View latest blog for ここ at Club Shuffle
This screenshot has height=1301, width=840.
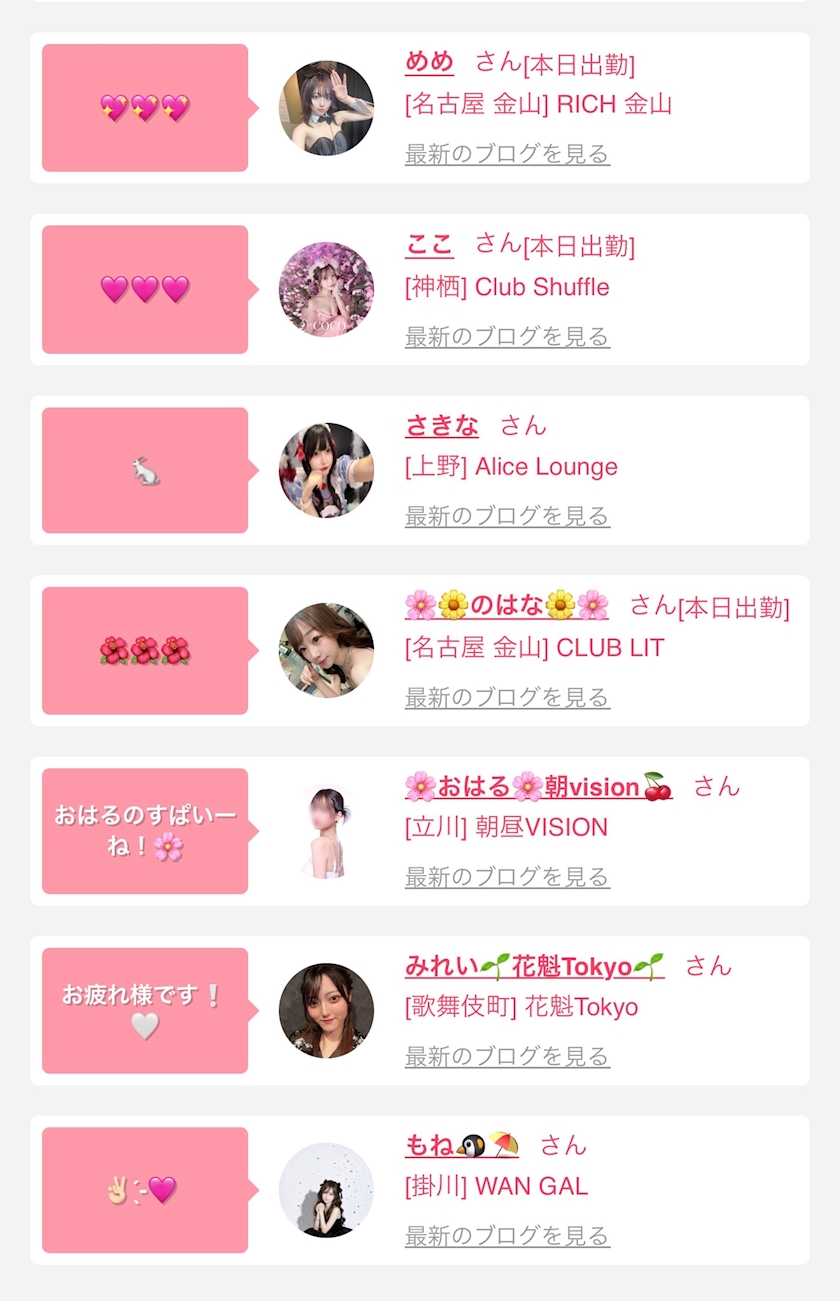[x=507, y=336]
